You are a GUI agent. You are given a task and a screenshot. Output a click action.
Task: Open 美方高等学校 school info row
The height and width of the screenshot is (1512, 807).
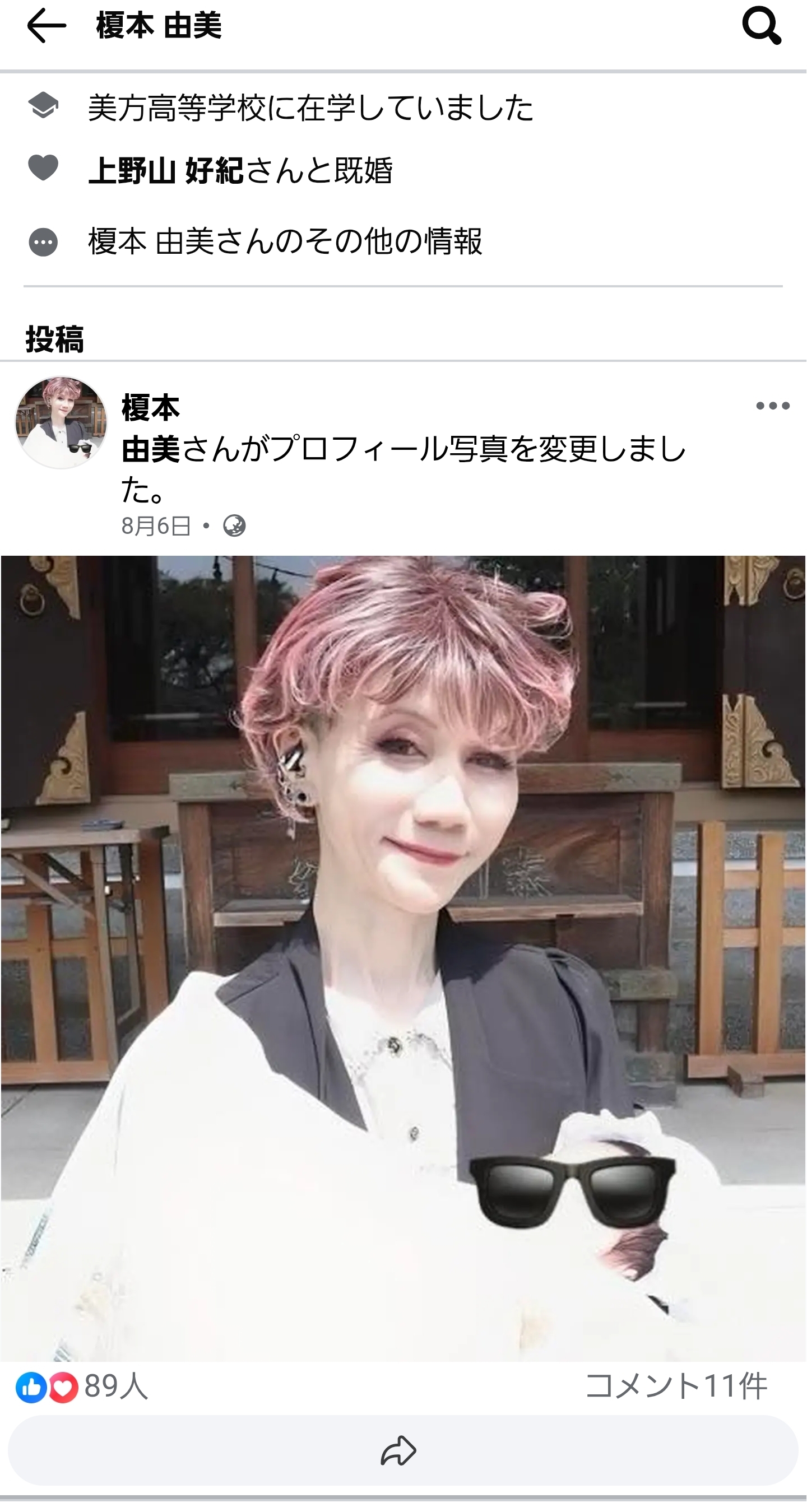point(310,108)
